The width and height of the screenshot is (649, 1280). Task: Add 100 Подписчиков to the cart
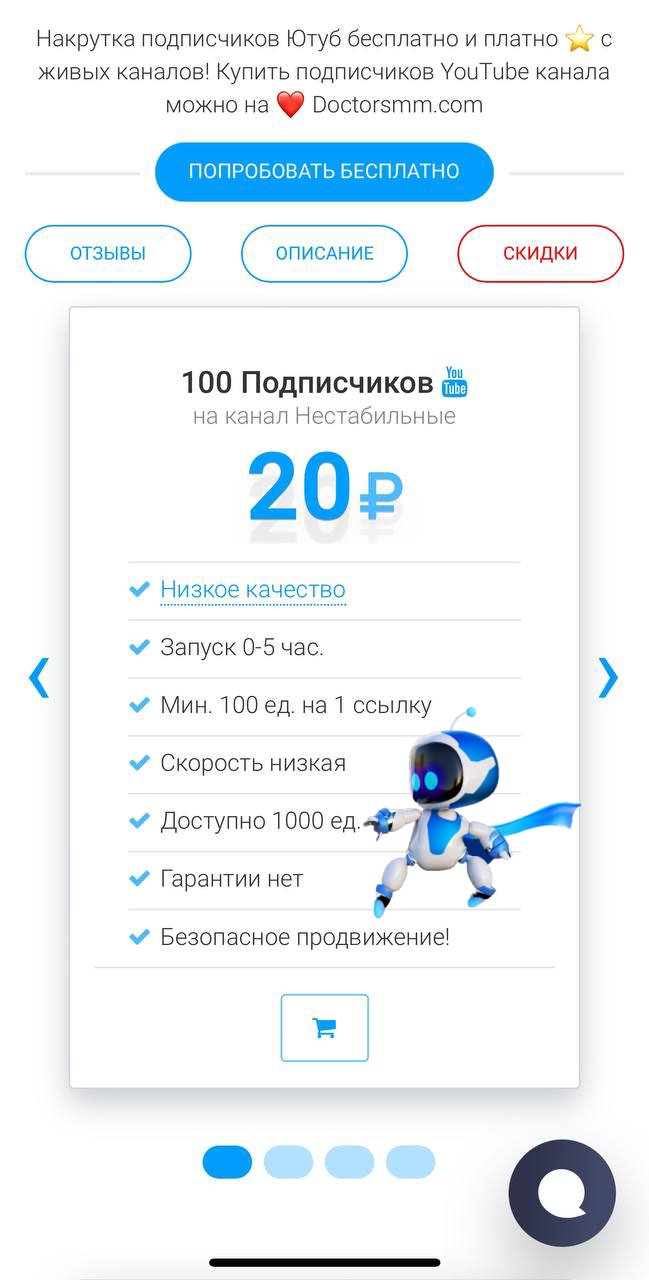324,1027
